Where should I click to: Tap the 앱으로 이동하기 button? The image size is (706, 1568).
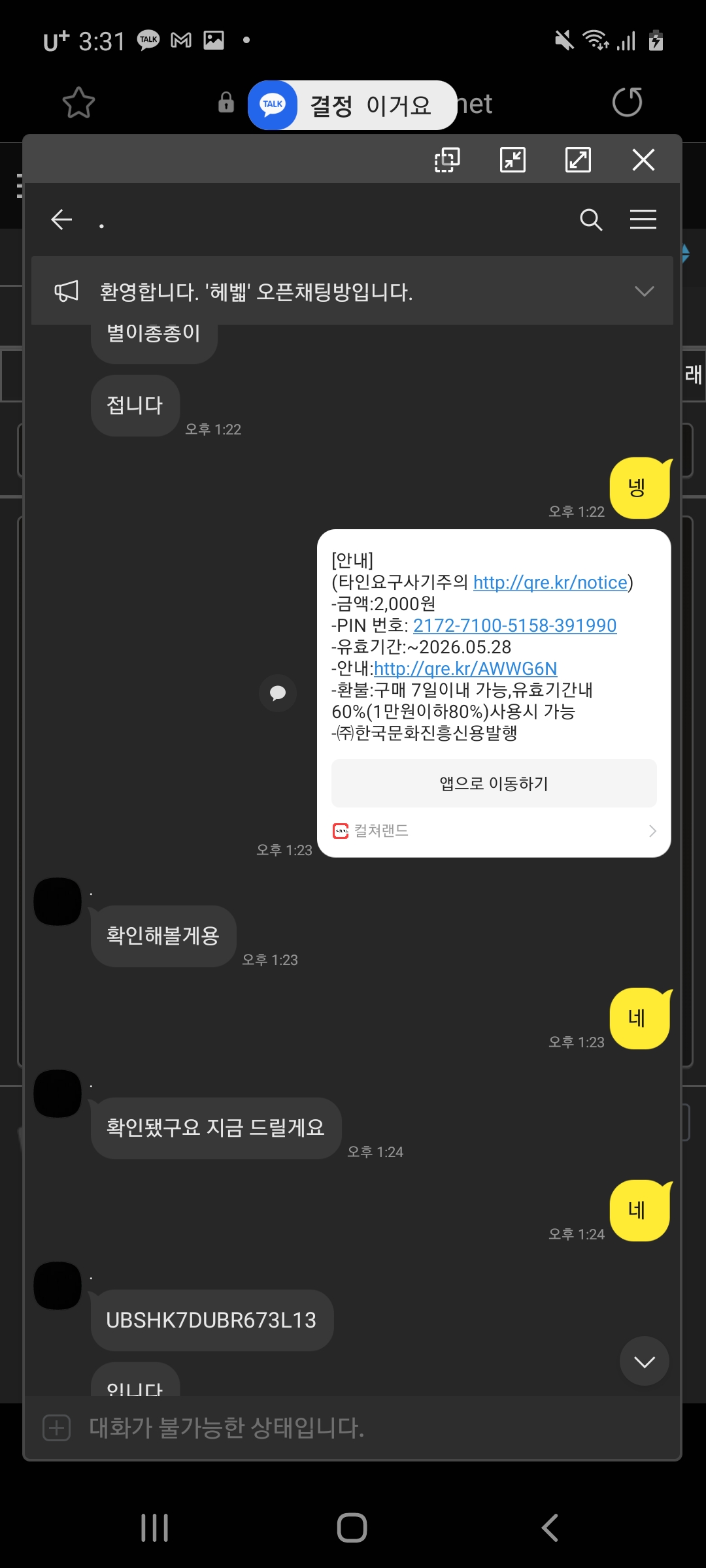pyautogui.click(x=494, y=783)
